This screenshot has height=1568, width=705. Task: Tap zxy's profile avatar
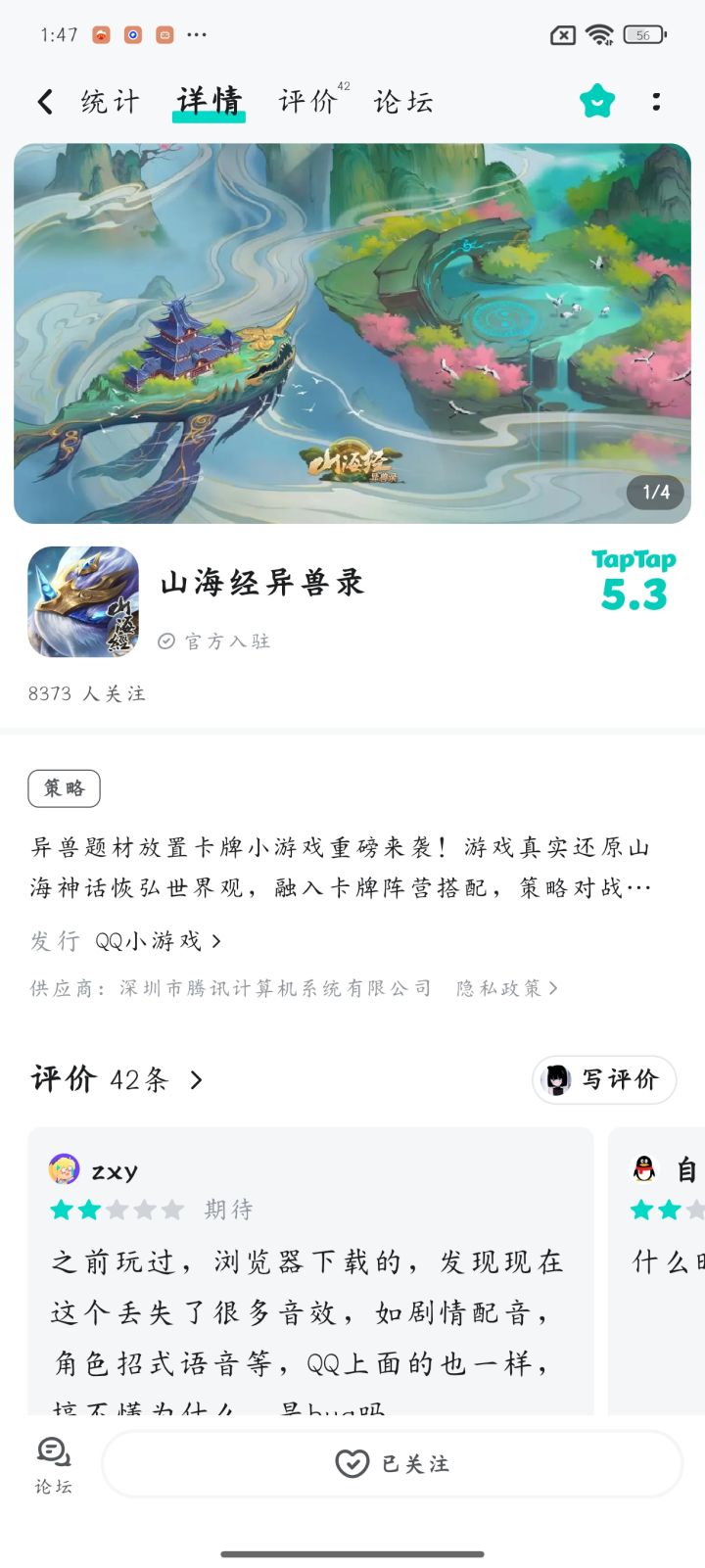65,1169
